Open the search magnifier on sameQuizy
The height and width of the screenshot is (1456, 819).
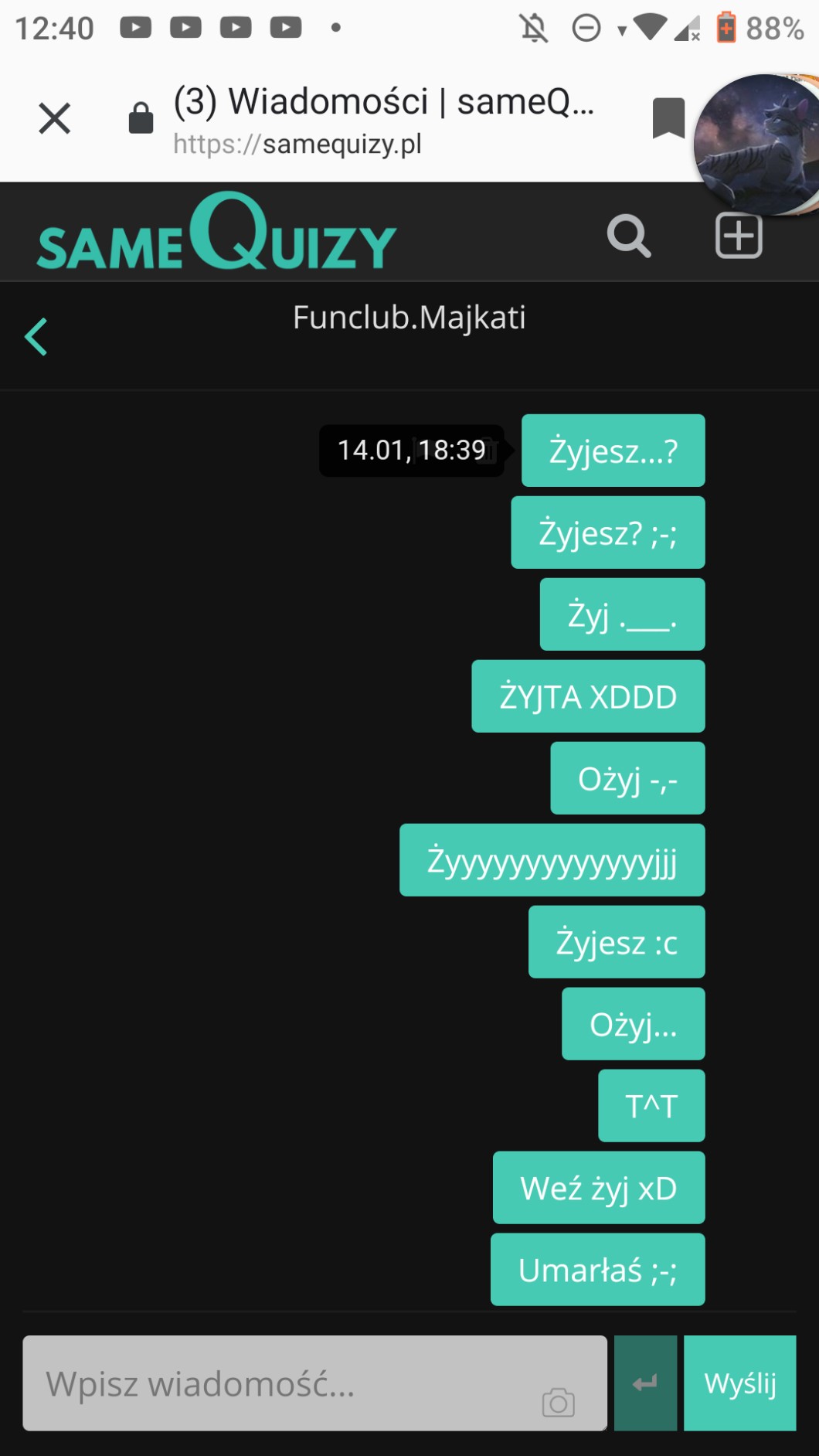click(x=629, y=236)
